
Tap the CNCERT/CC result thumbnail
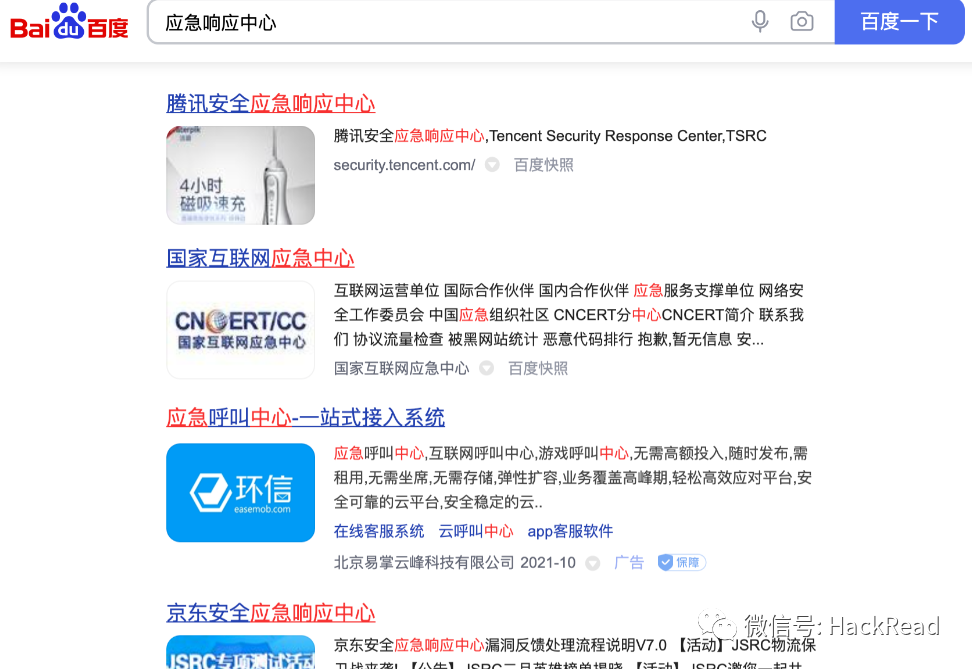point(240,330)
